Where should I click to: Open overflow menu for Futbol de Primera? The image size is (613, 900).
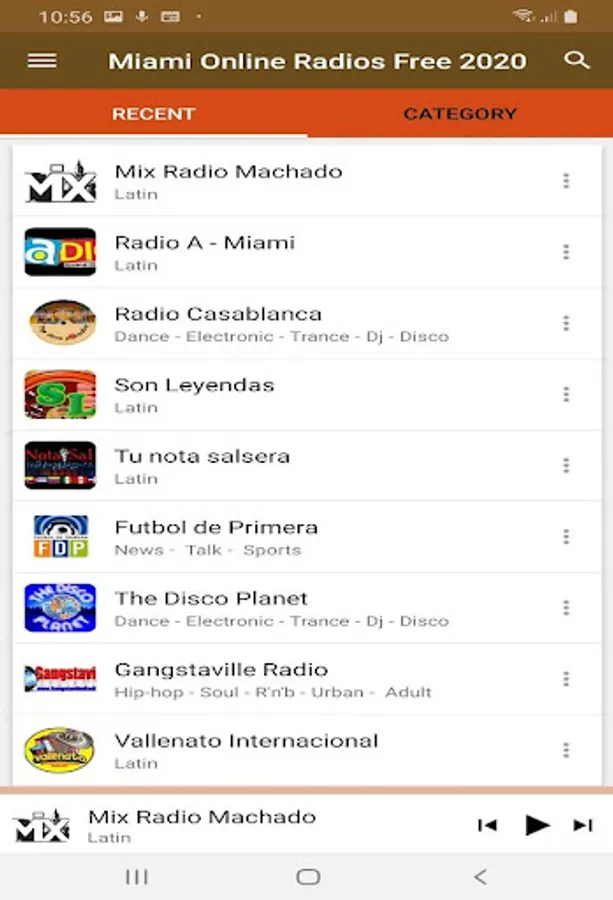(566, 536)
